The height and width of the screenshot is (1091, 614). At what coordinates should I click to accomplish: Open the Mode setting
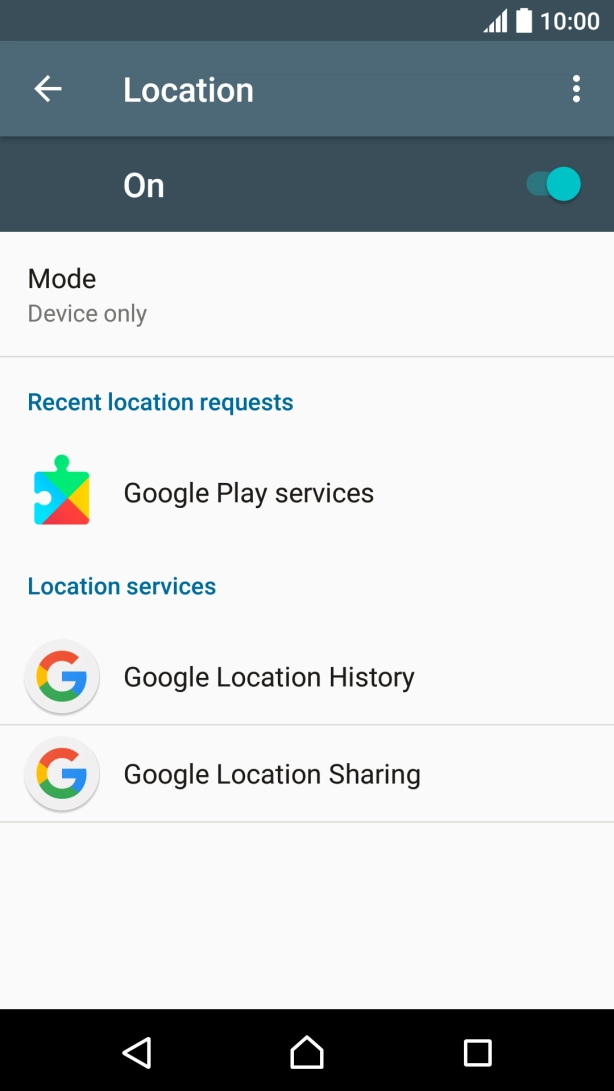click(x=307, y=295)
